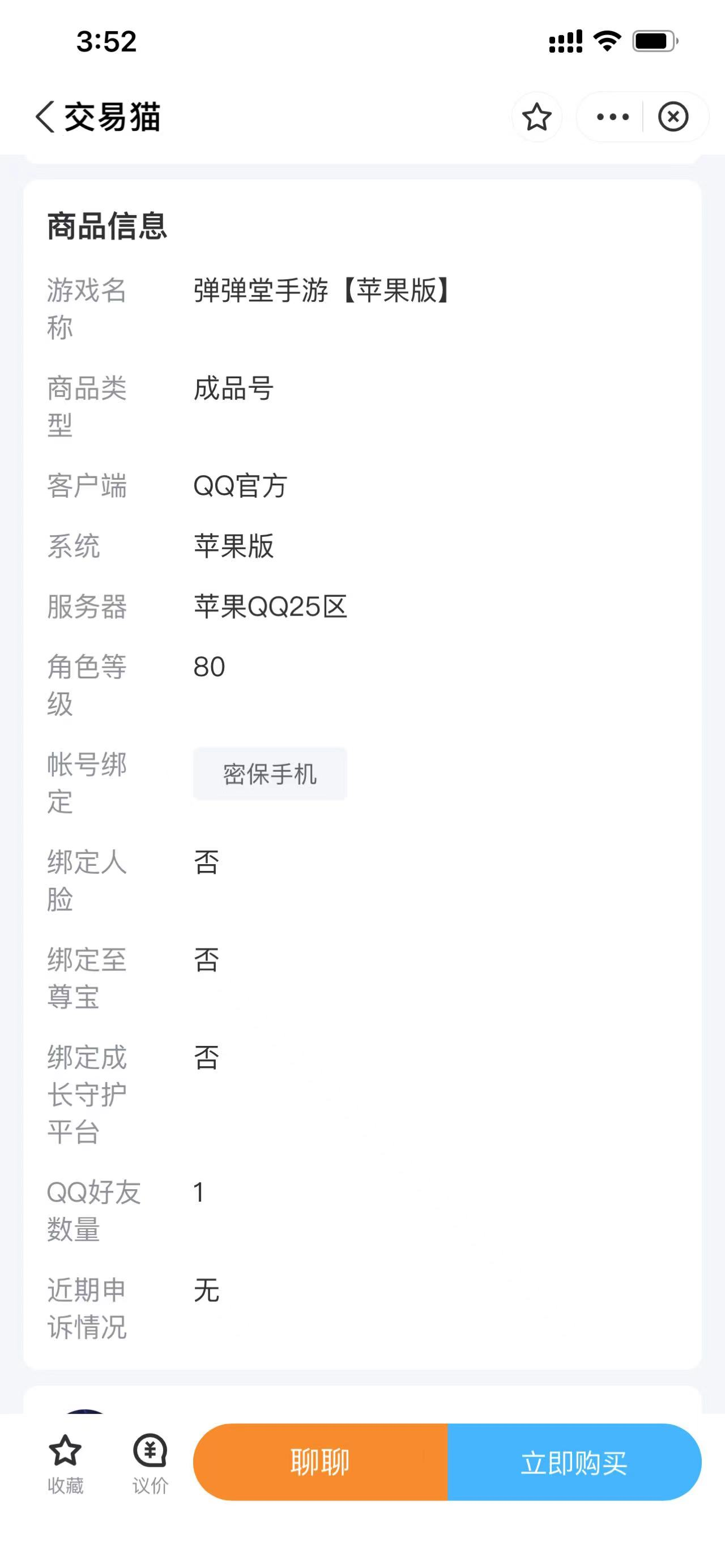This screenshot has width=725, height=1568.
Task: Favorite this mini program with the star
Action: (x=536, y=117)
